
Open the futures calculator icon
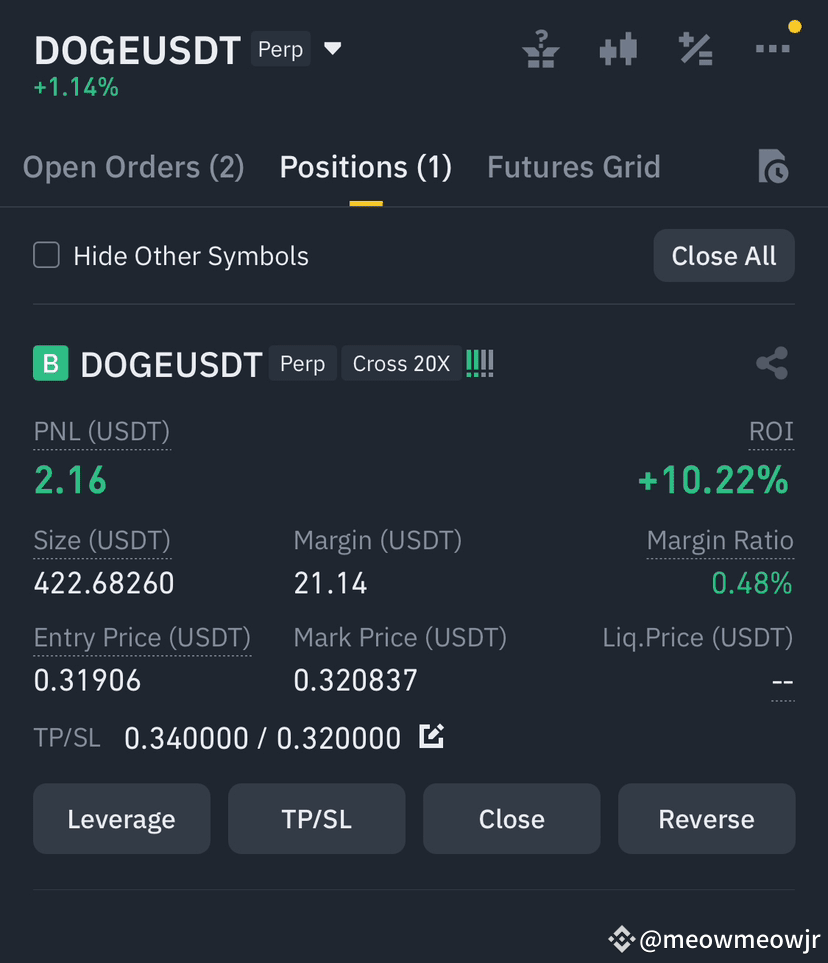click(696, 50)
